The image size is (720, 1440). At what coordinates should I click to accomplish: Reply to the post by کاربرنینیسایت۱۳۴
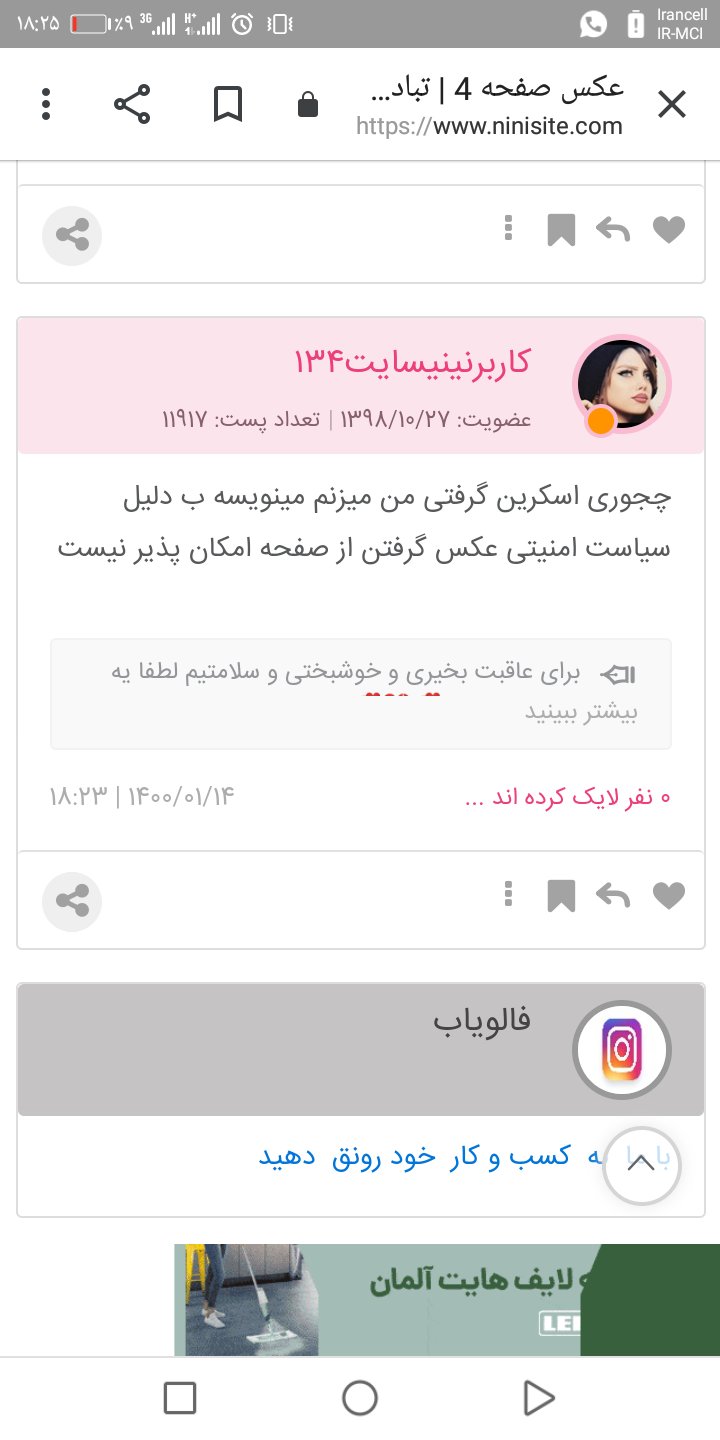point(613,895)
